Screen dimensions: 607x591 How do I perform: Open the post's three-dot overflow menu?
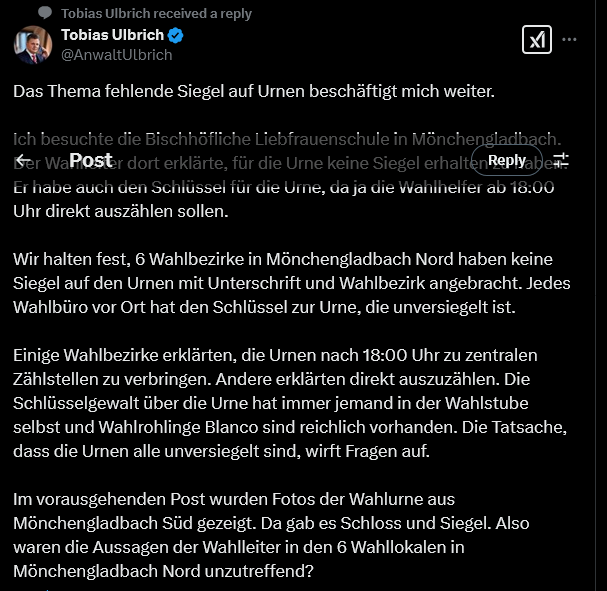point(570,40)
